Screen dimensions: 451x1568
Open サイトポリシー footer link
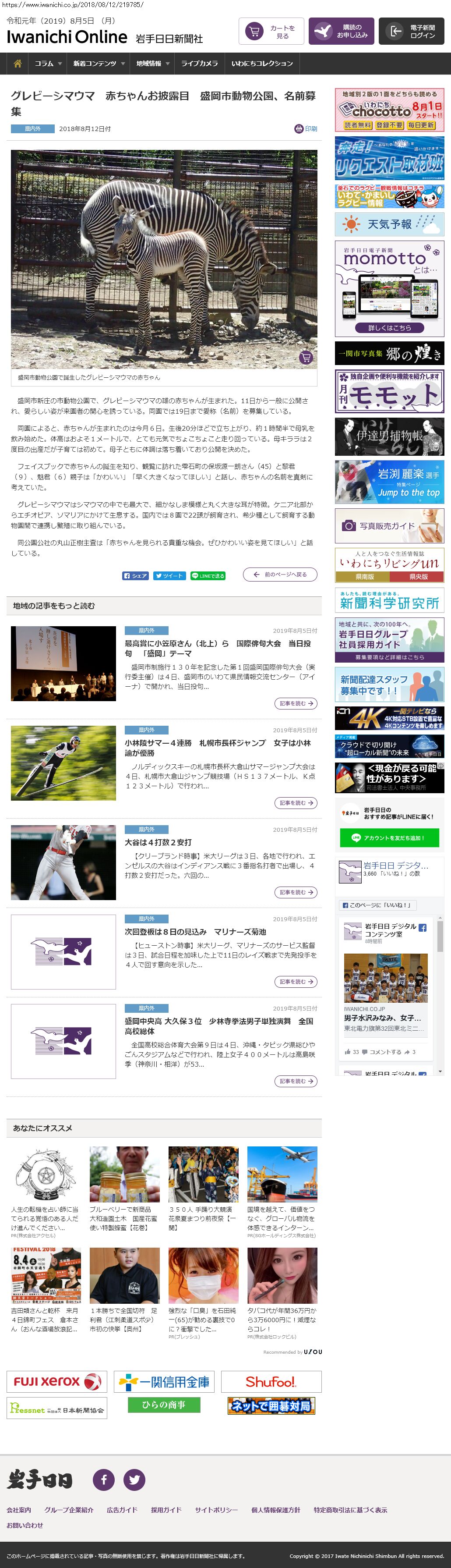click(216, 1510)
